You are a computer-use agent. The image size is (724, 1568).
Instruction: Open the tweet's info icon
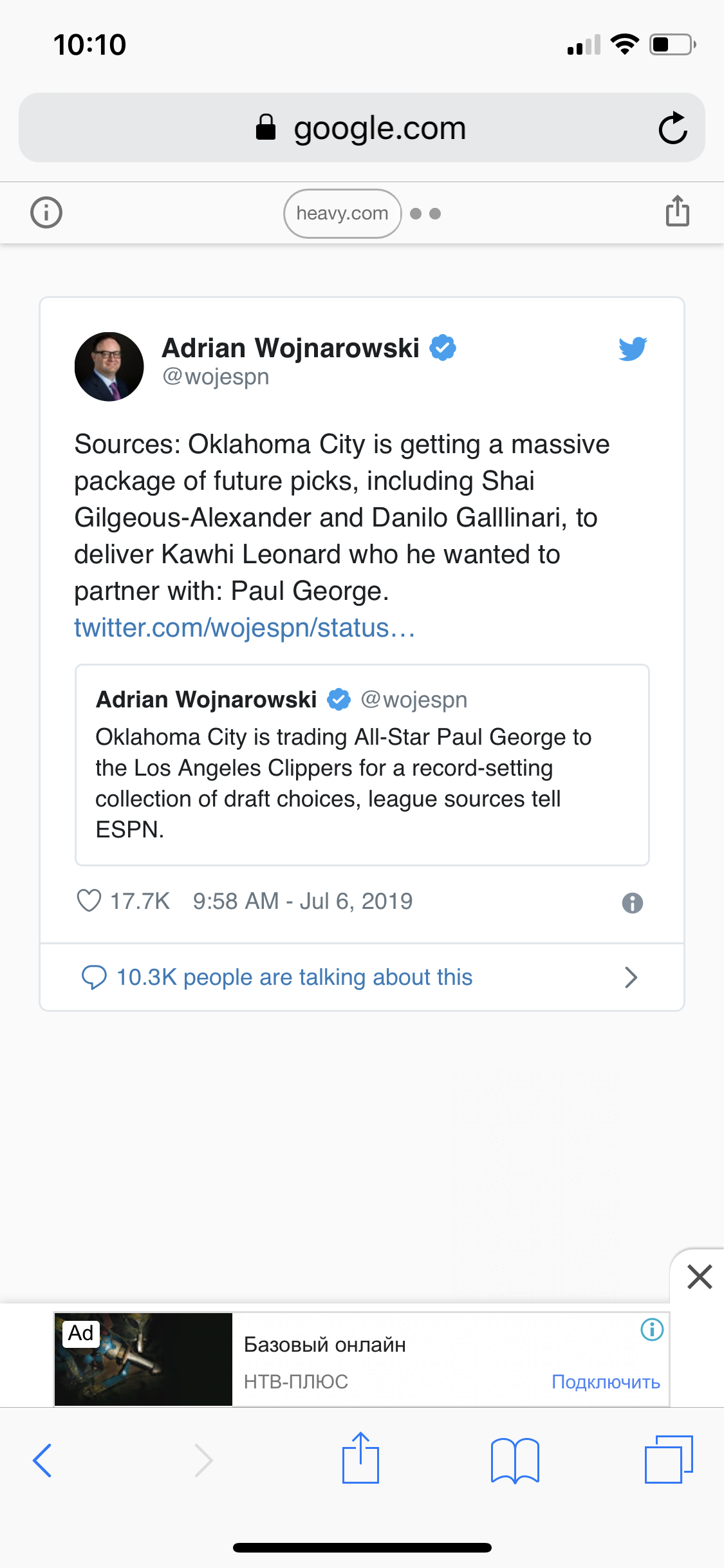[x=632, y=903]
